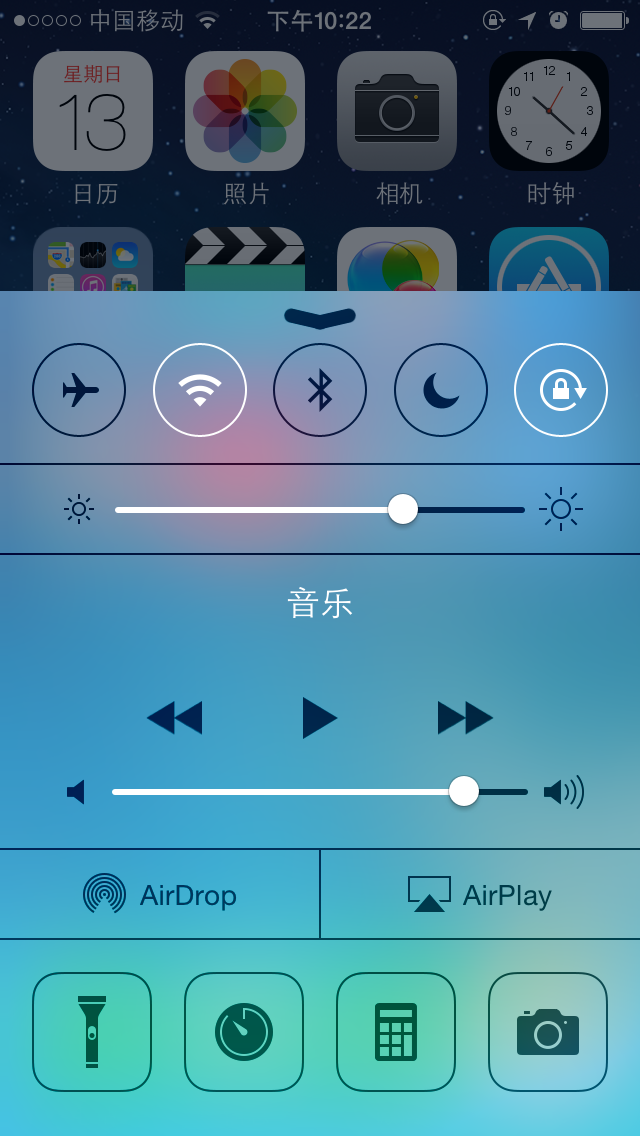The width and height of the screenshot is (640, 1136).
Task: Tap the volume slider track
Action: (320, 791)
